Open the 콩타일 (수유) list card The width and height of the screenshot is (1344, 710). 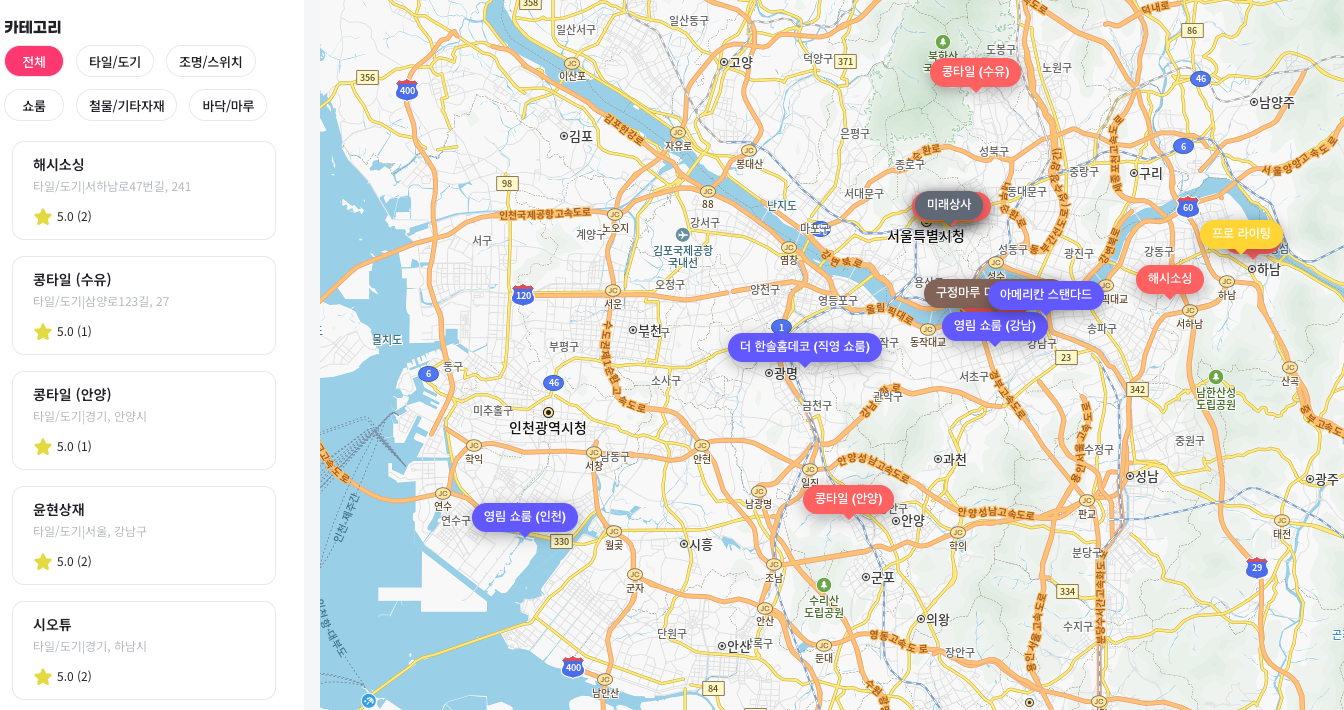click(x=144, y=305)
